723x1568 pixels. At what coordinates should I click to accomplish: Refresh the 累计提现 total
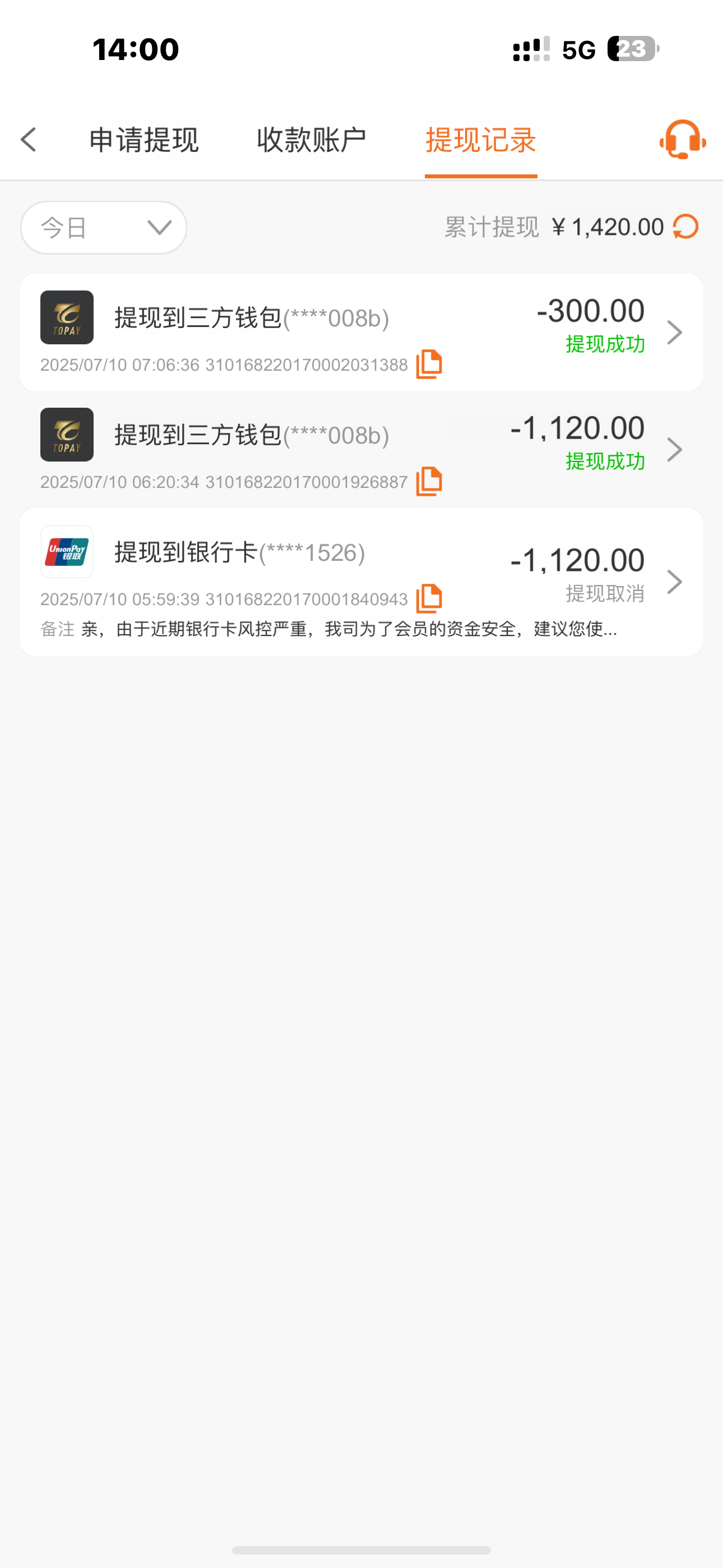(686, 227)
